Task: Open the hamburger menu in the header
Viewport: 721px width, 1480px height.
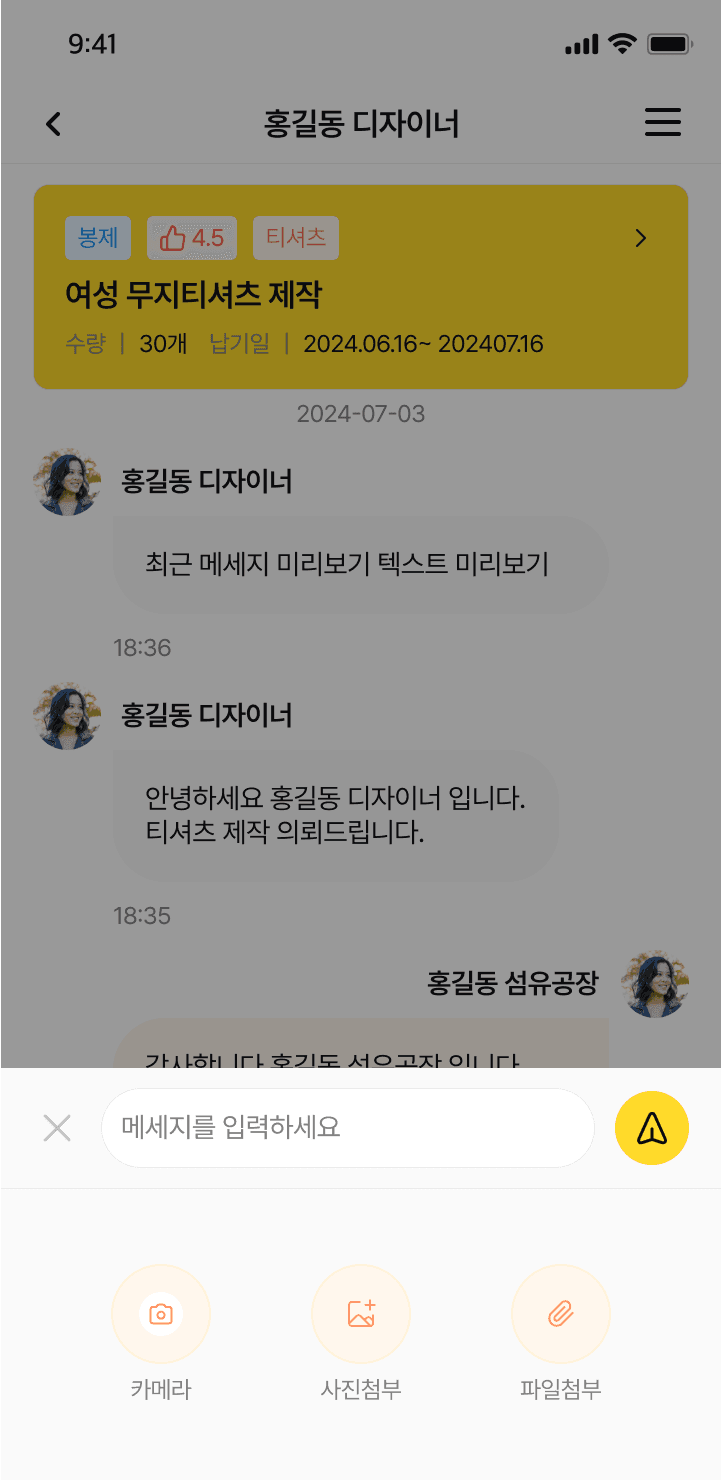Action: click(662, 122)
